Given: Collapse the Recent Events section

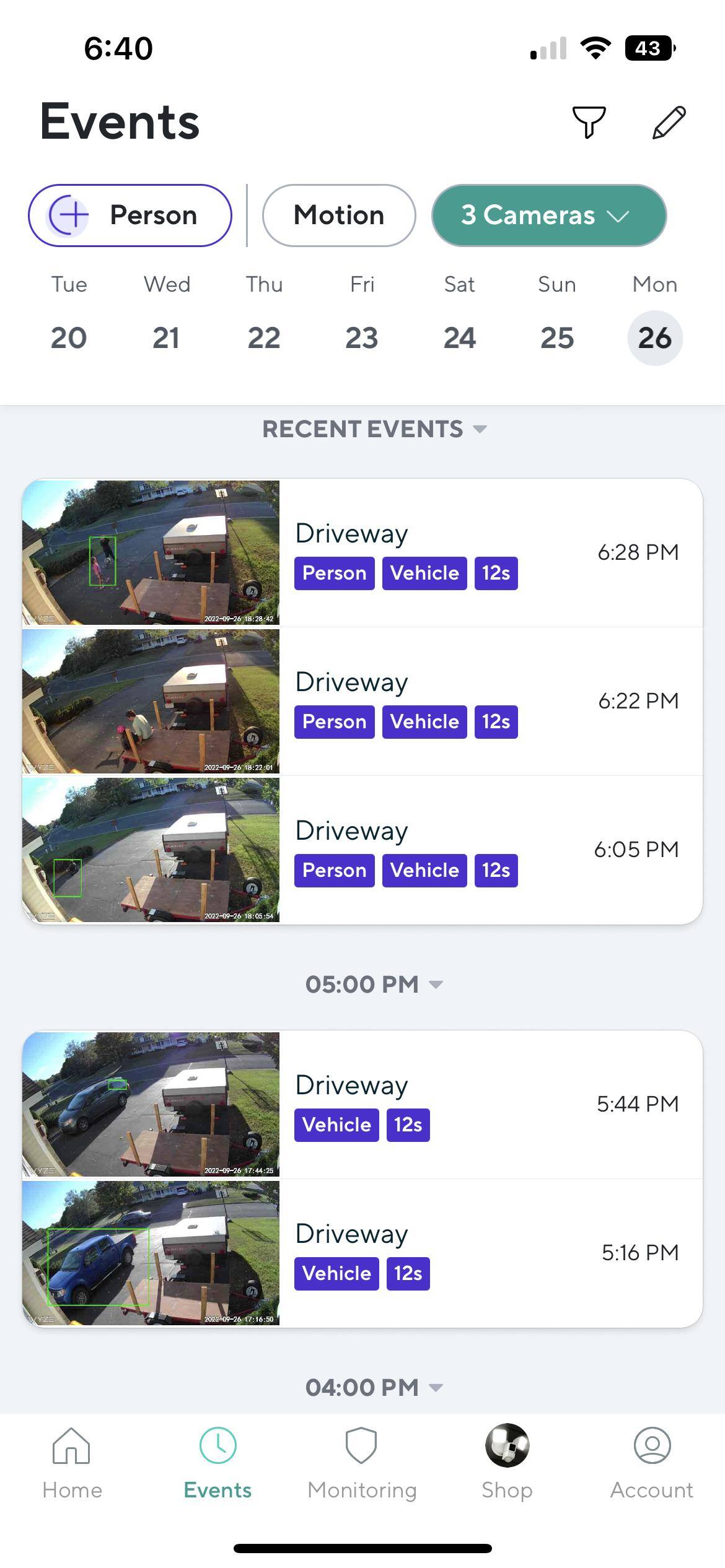Looking at the screenshot, I should [x=374, y=429].
